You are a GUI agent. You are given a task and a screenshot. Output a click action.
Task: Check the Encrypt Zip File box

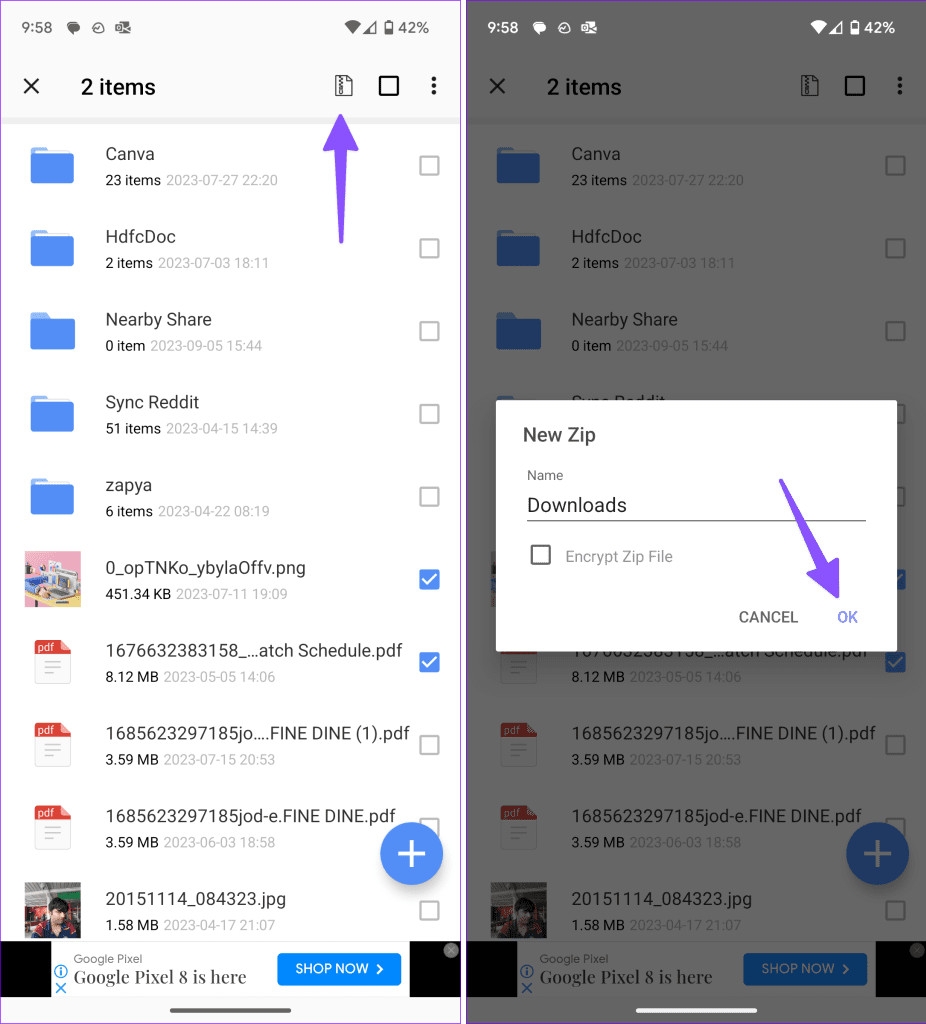(541, 555)
